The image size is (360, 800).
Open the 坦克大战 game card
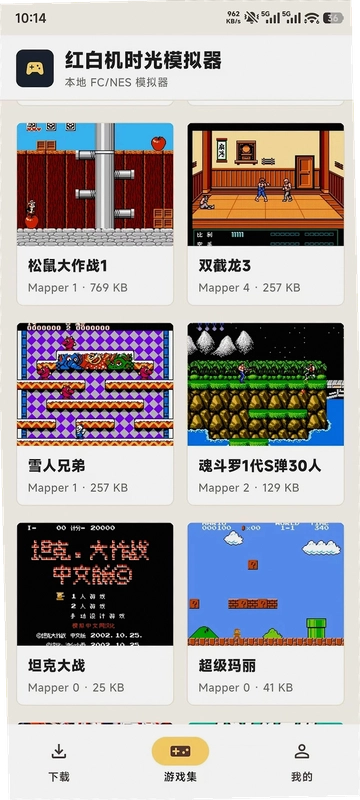[95, 614]
